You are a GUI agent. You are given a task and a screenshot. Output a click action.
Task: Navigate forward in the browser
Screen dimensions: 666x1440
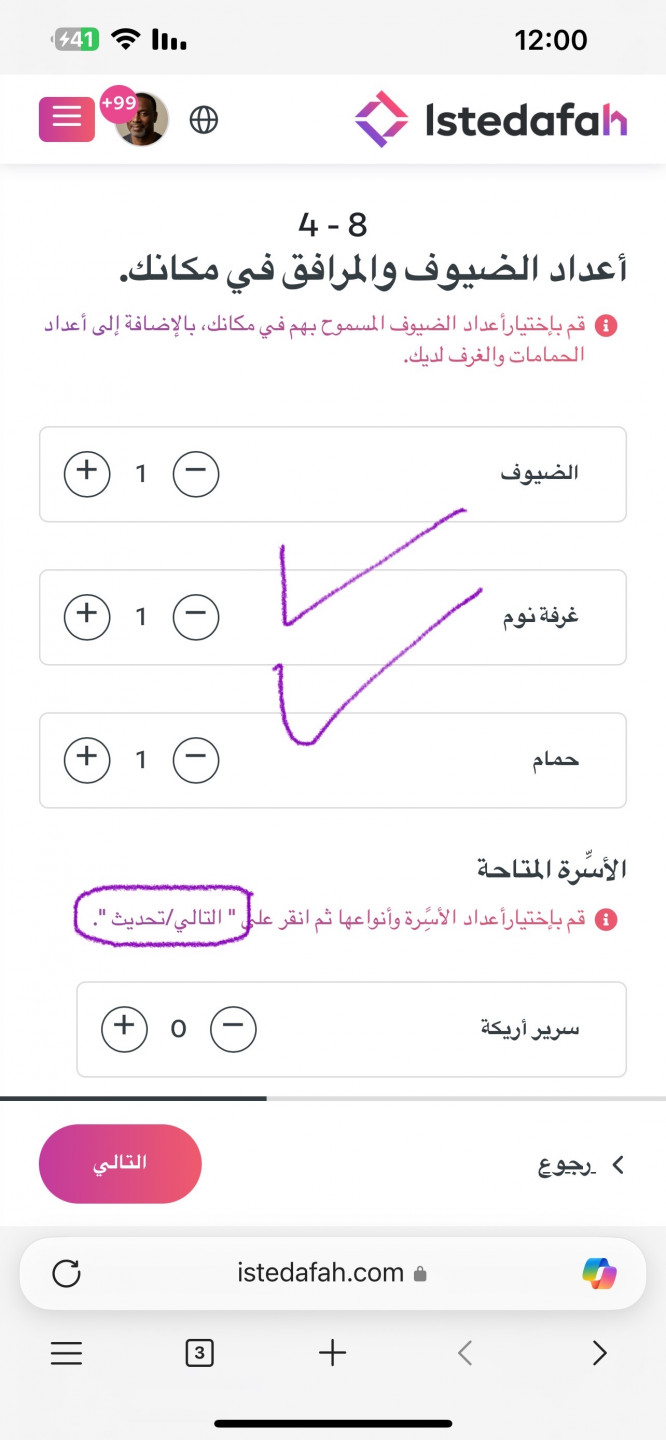[x=599, y=1354]
